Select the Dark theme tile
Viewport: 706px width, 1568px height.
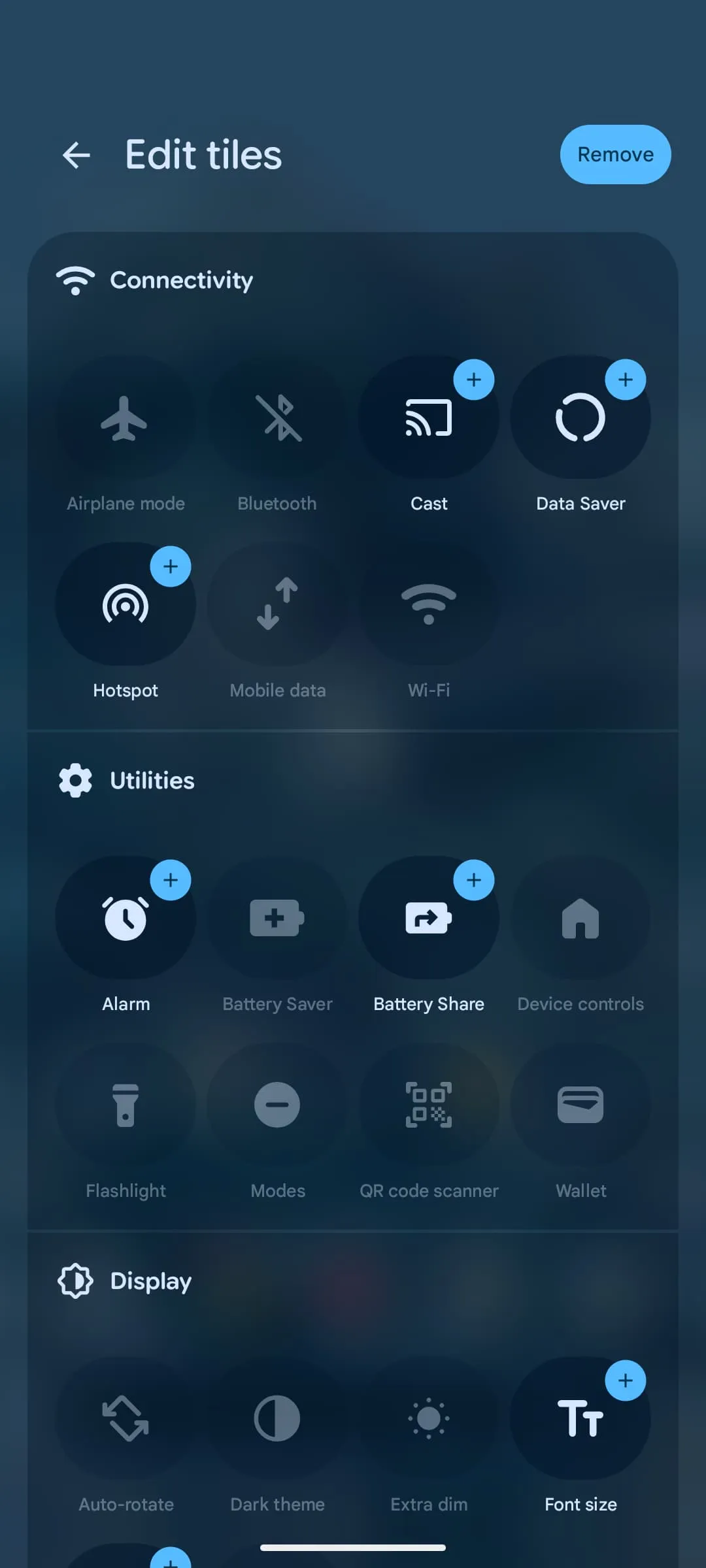277,1418
